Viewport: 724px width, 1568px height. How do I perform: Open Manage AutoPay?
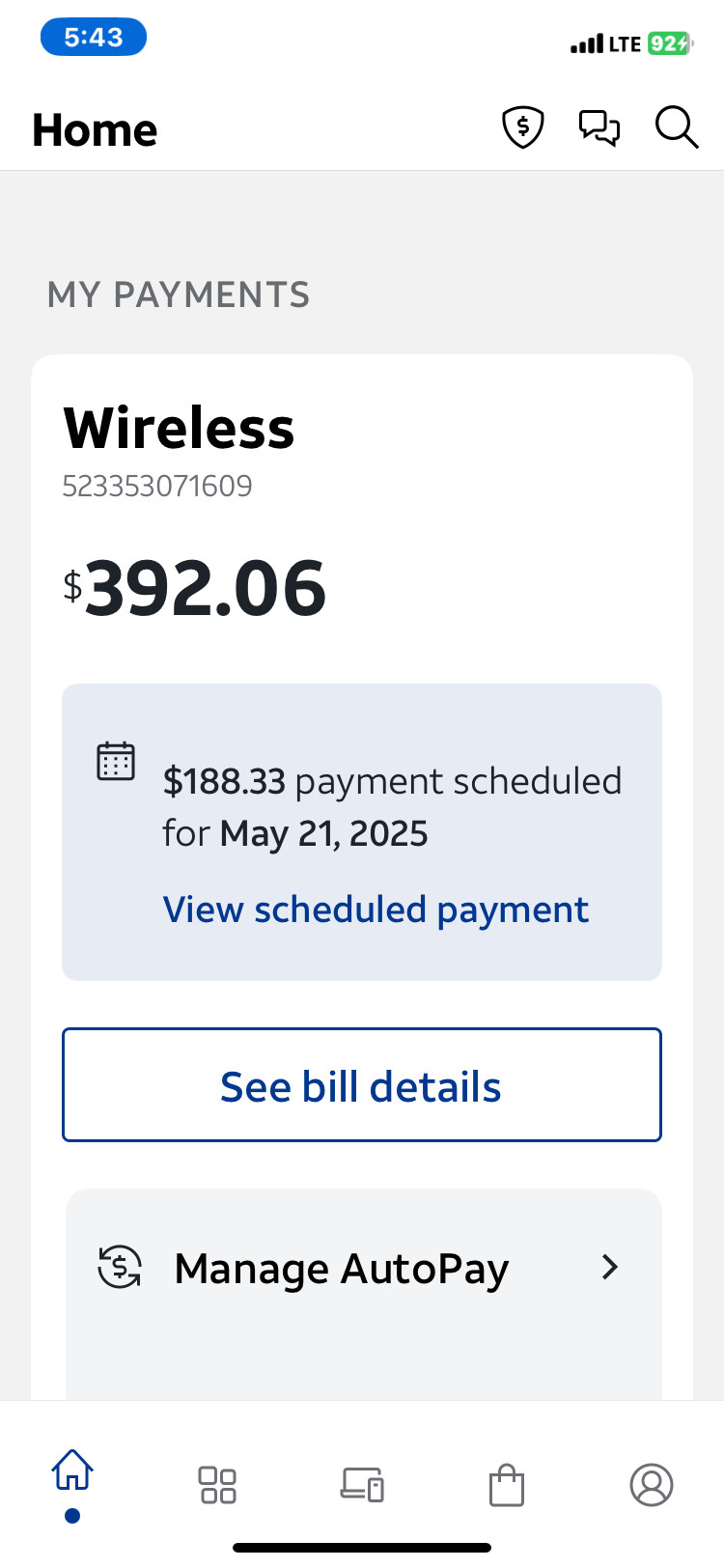(364, 1268)
